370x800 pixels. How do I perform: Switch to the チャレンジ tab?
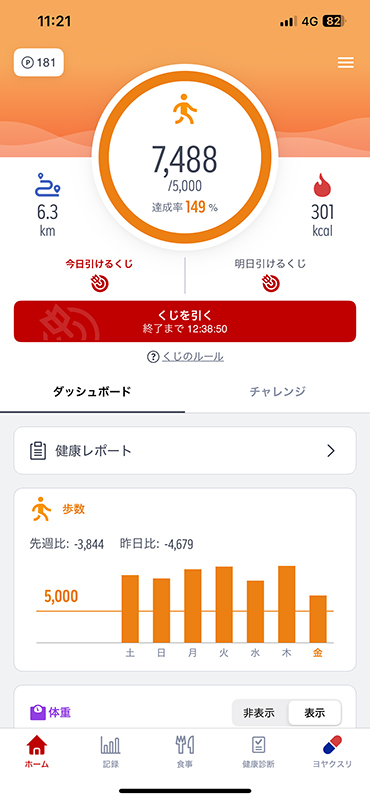278,392
